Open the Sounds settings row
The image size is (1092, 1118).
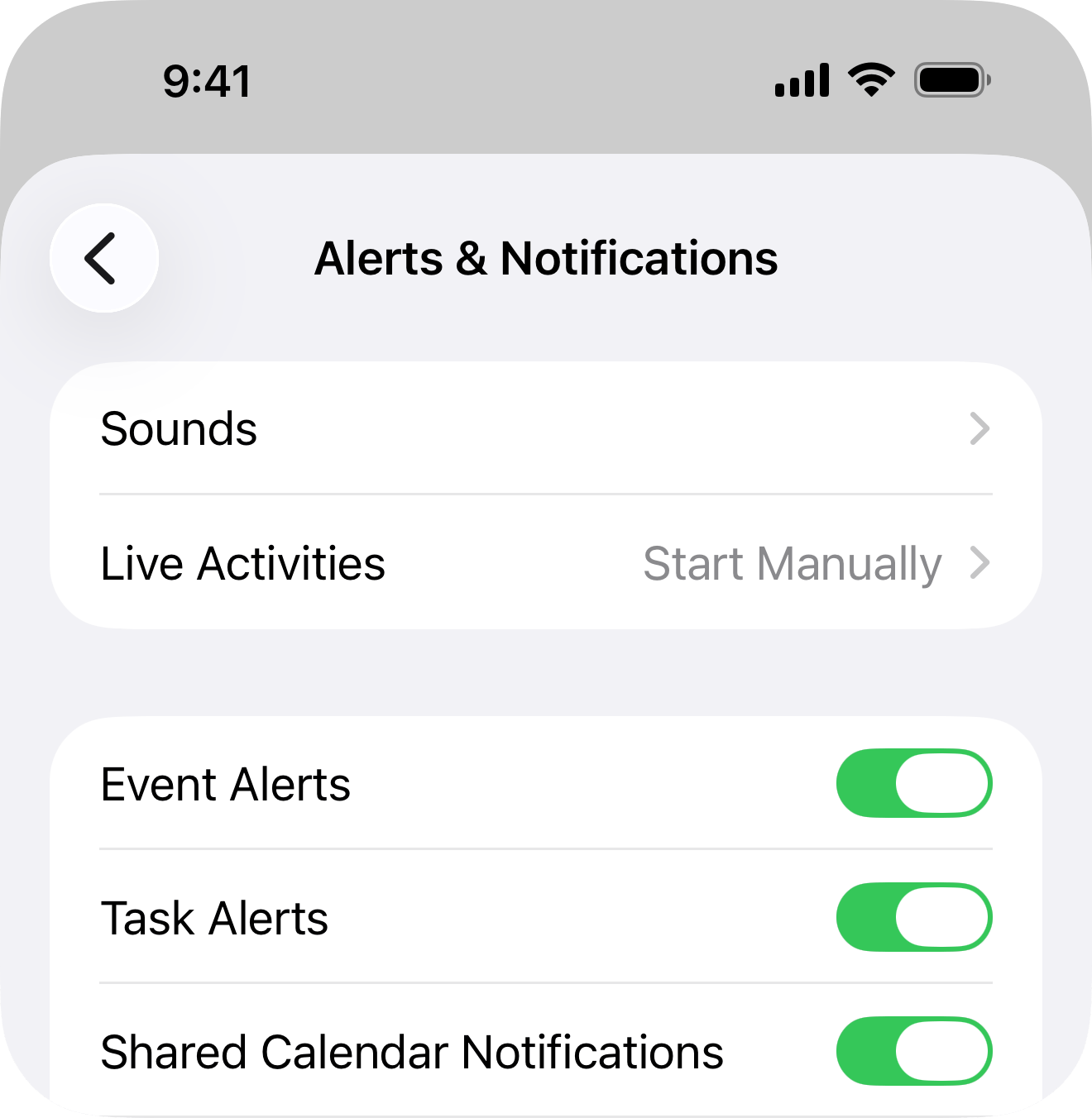(x=546, y=429)
